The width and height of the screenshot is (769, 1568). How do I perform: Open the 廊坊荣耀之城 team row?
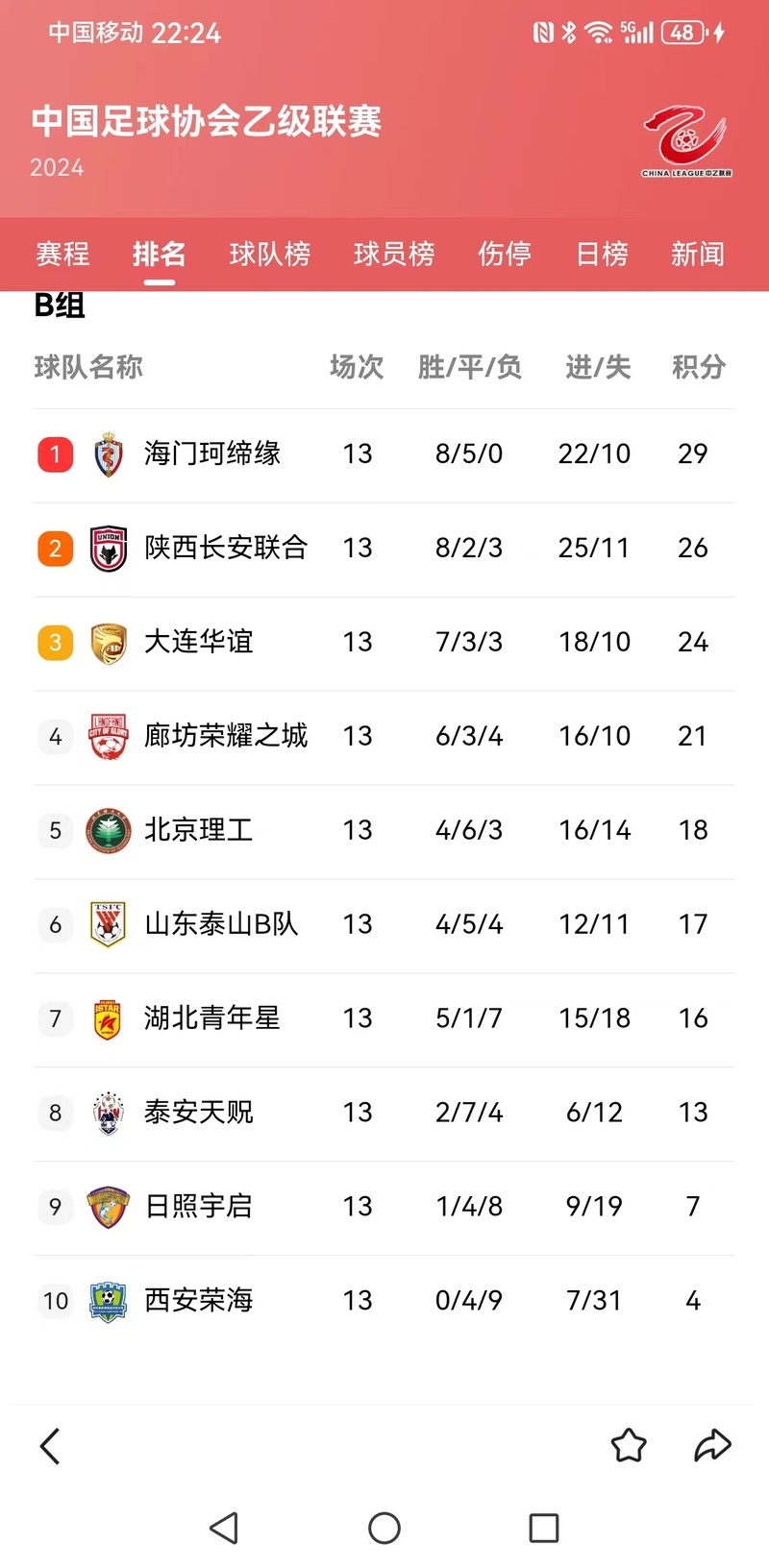point(384,737)
